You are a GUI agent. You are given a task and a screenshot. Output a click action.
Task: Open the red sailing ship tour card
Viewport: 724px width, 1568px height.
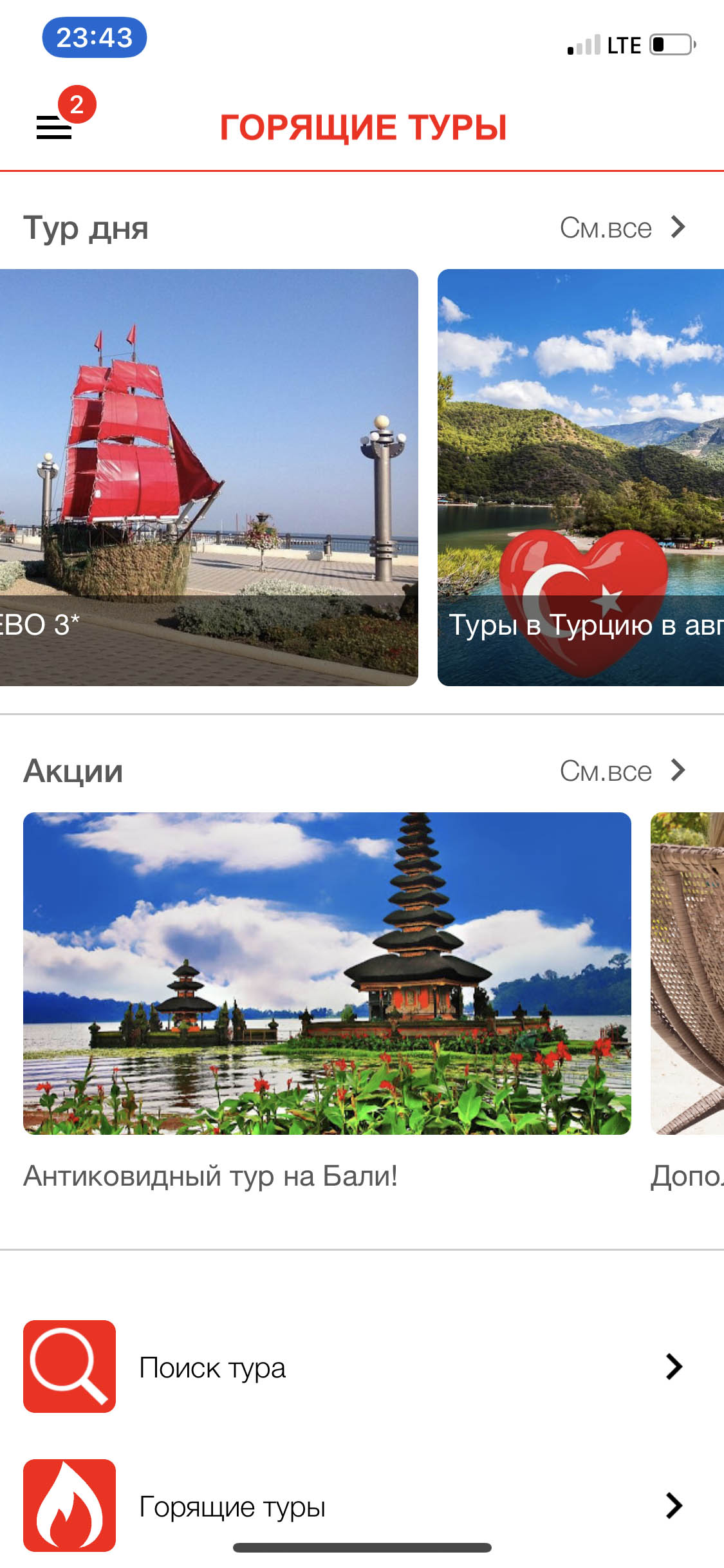209,477
